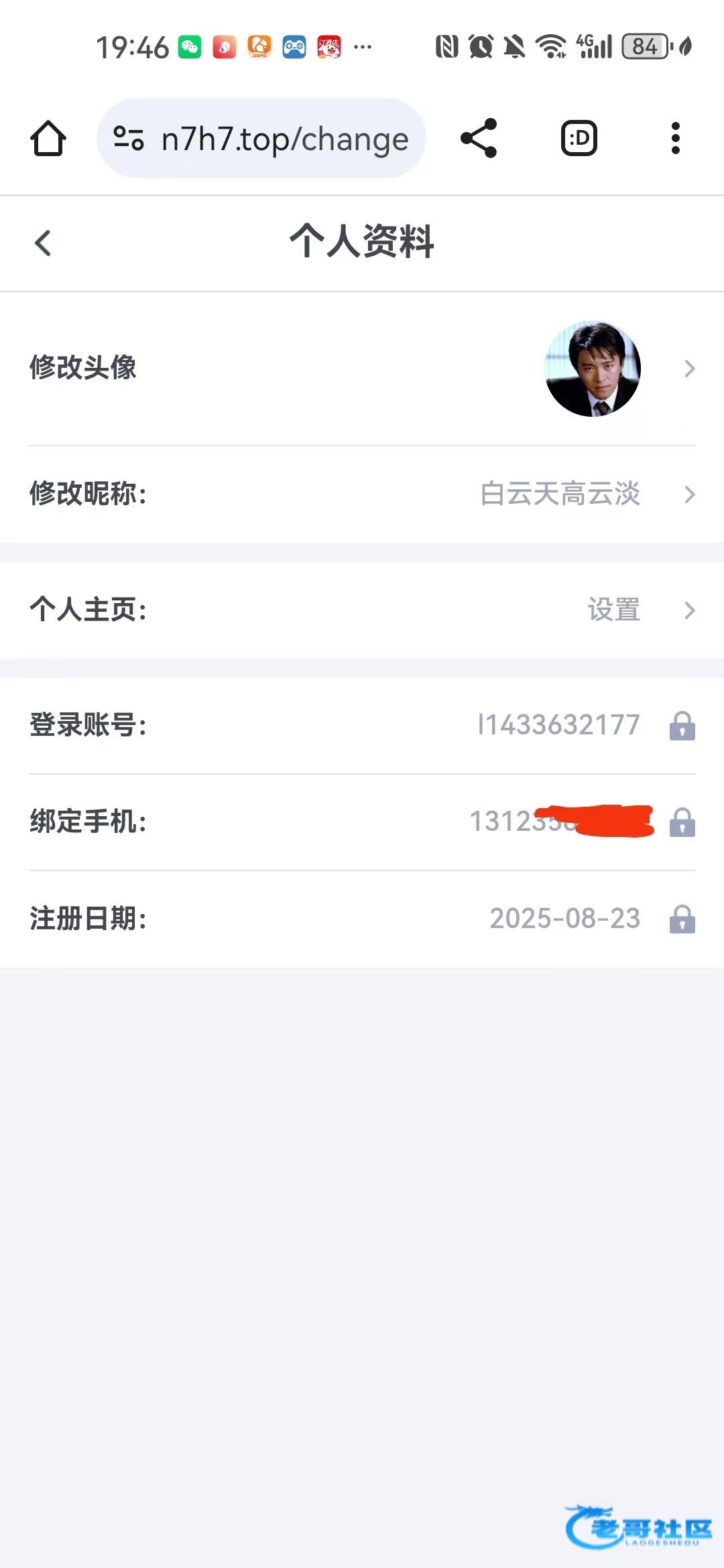Open the 修改头像 row to change avatar
Screen dimensions: 724x1568
(x=362, y=369)
